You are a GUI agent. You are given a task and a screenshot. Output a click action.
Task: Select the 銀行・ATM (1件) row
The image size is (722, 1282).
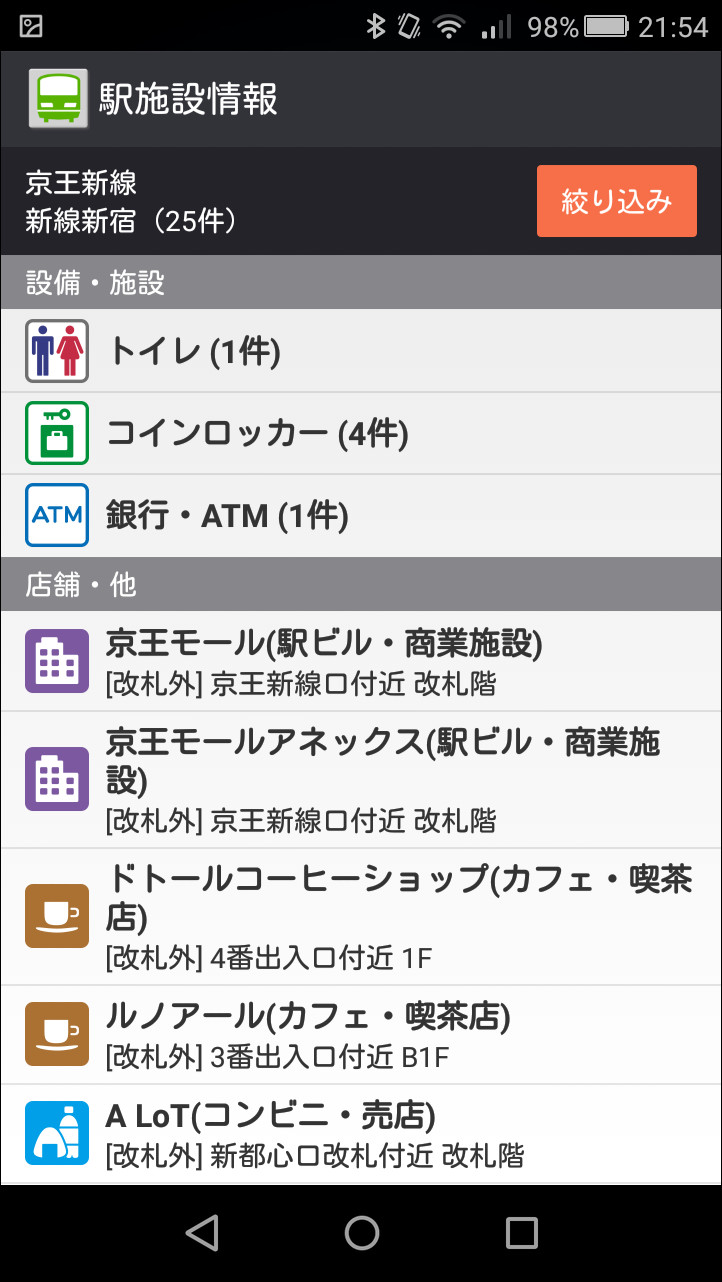360,516
